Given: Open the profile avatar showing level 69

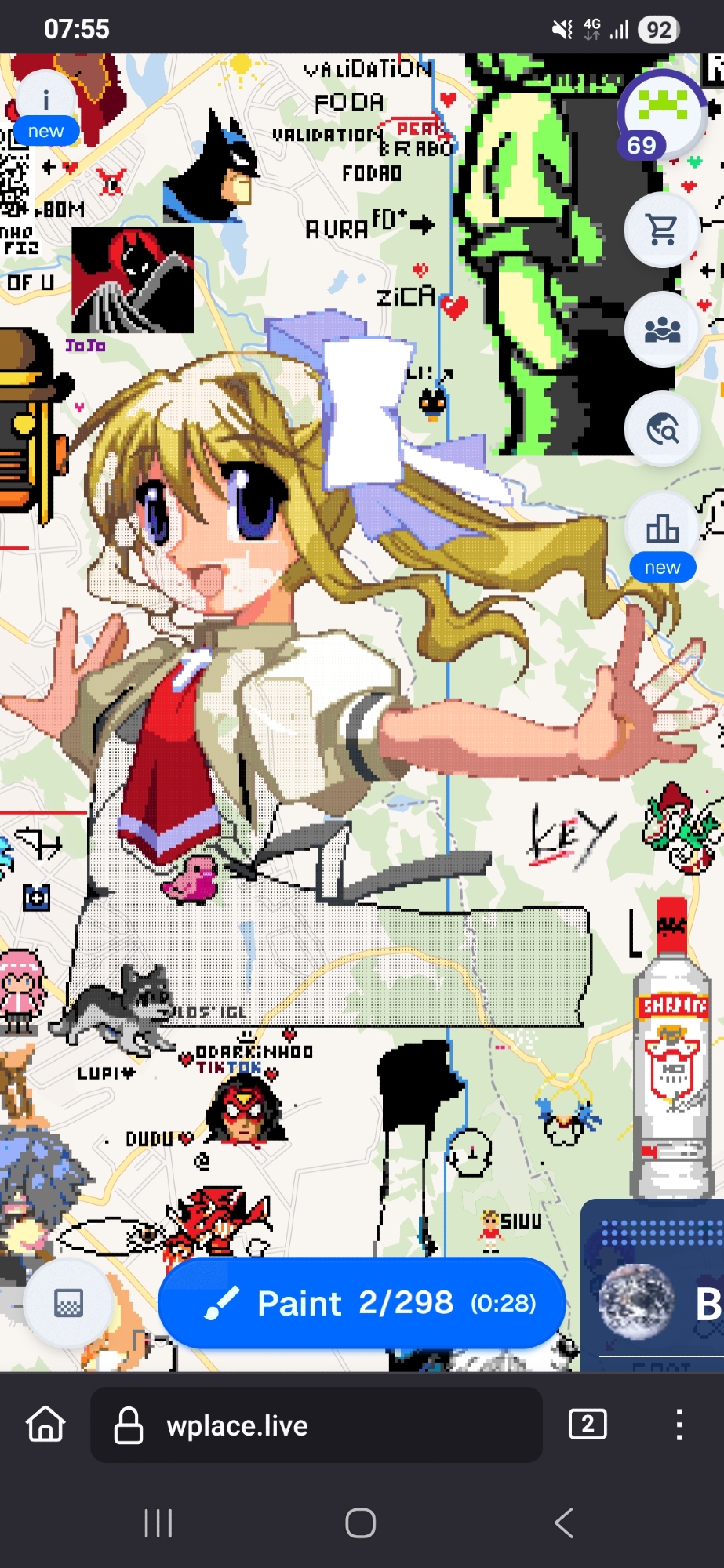Looking at the screenshot, I should click(x=660, y=111).
